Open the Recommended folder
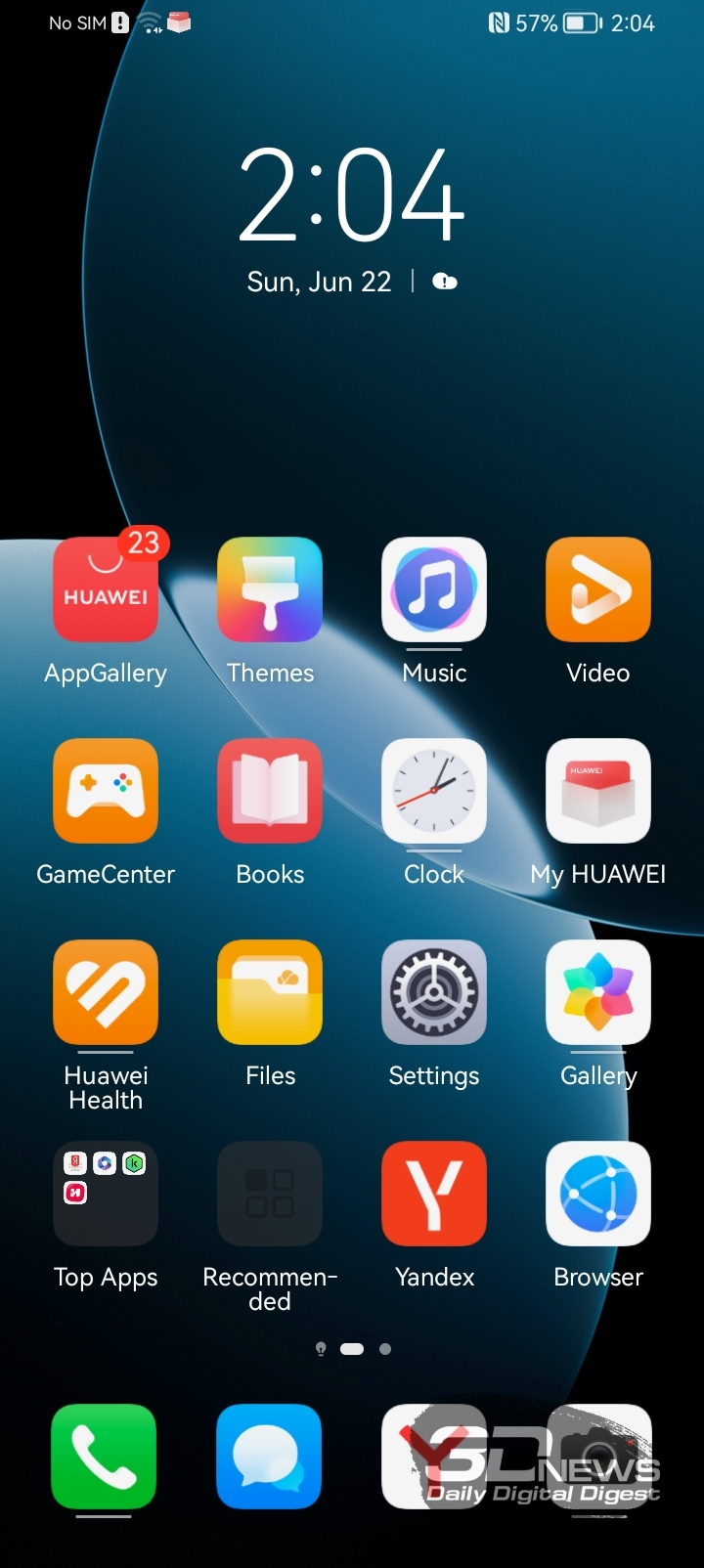This screenshot has width=704, height=1568. tap(270, 1194)
